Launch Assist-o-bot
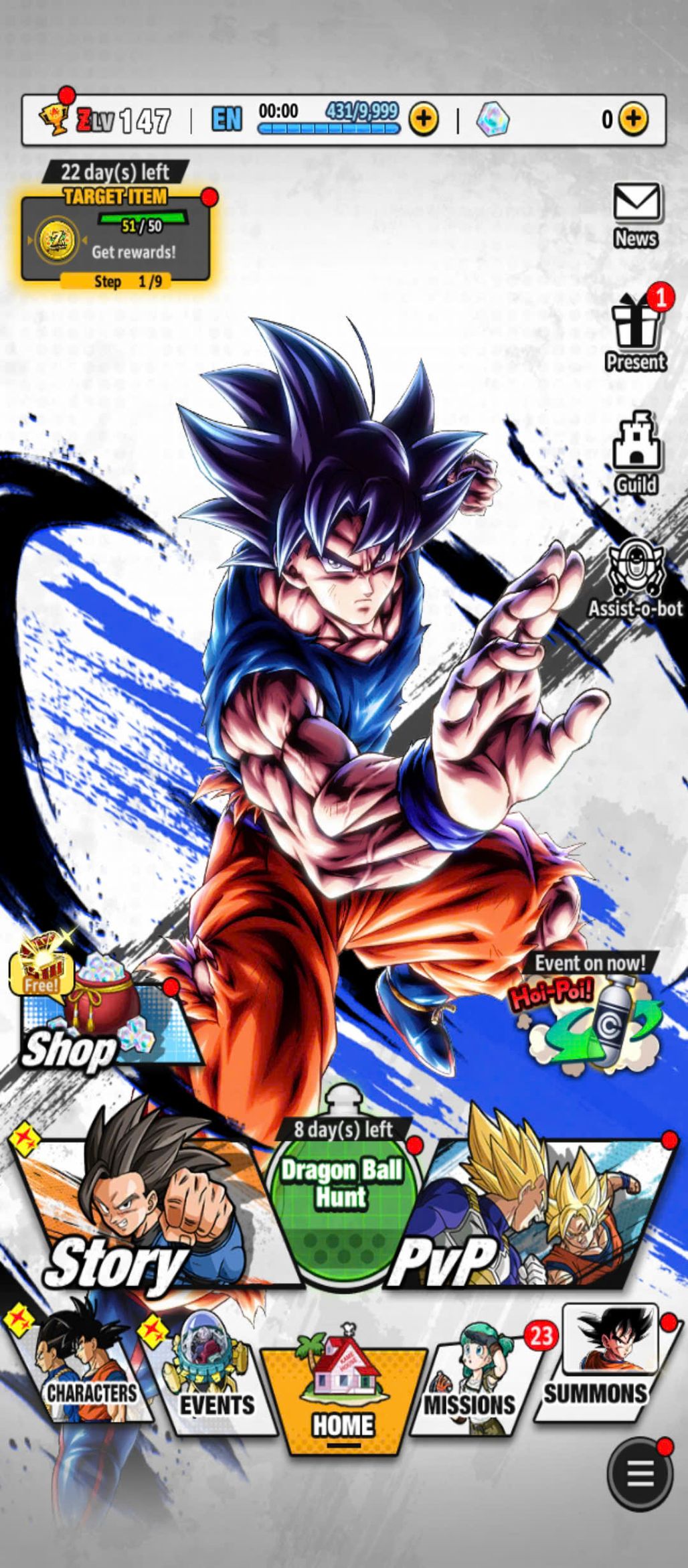Image resolution: width=688 pixels, height=1568 pixels. pyautogui.click(x=636, y=578)
